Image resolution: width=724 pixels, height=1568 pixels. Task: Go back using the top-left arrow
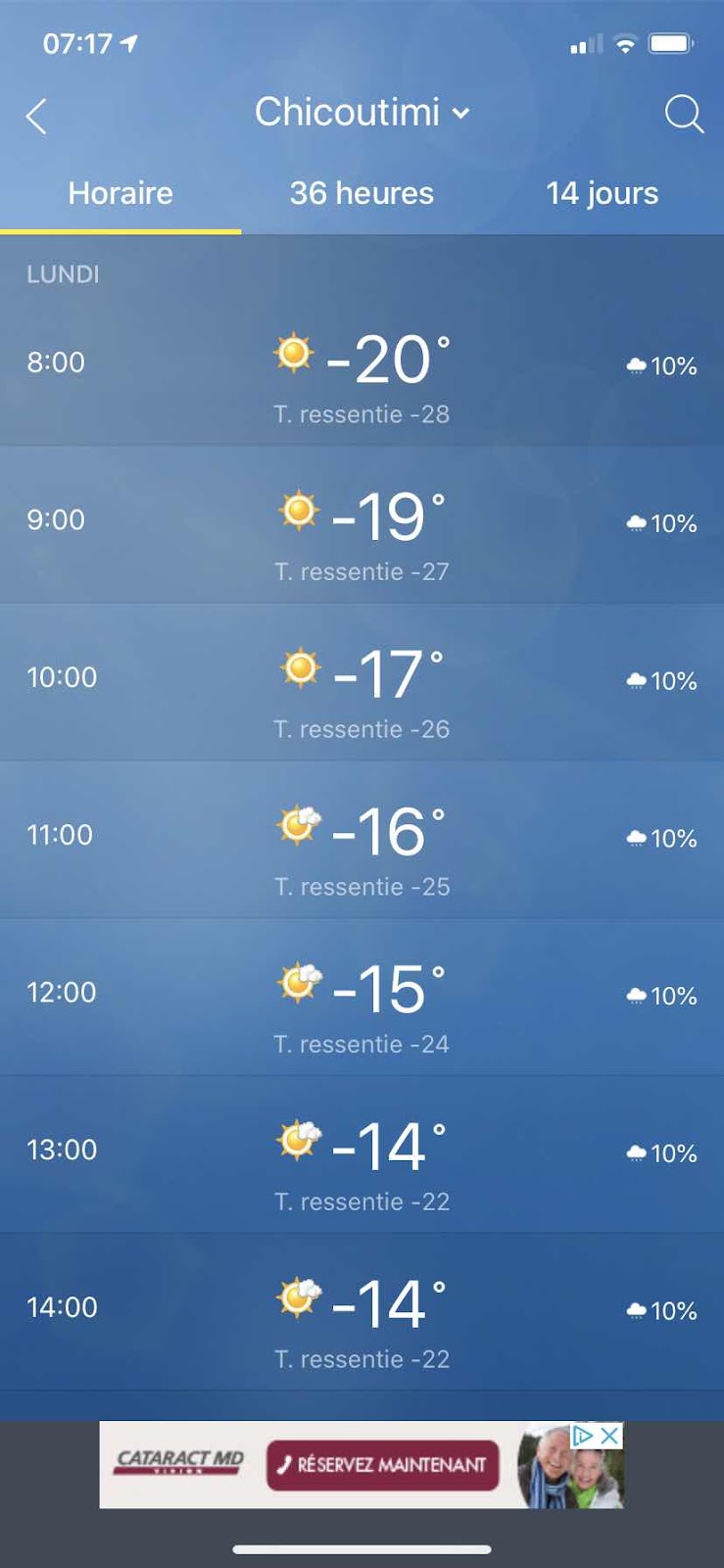tap(36, 117)
